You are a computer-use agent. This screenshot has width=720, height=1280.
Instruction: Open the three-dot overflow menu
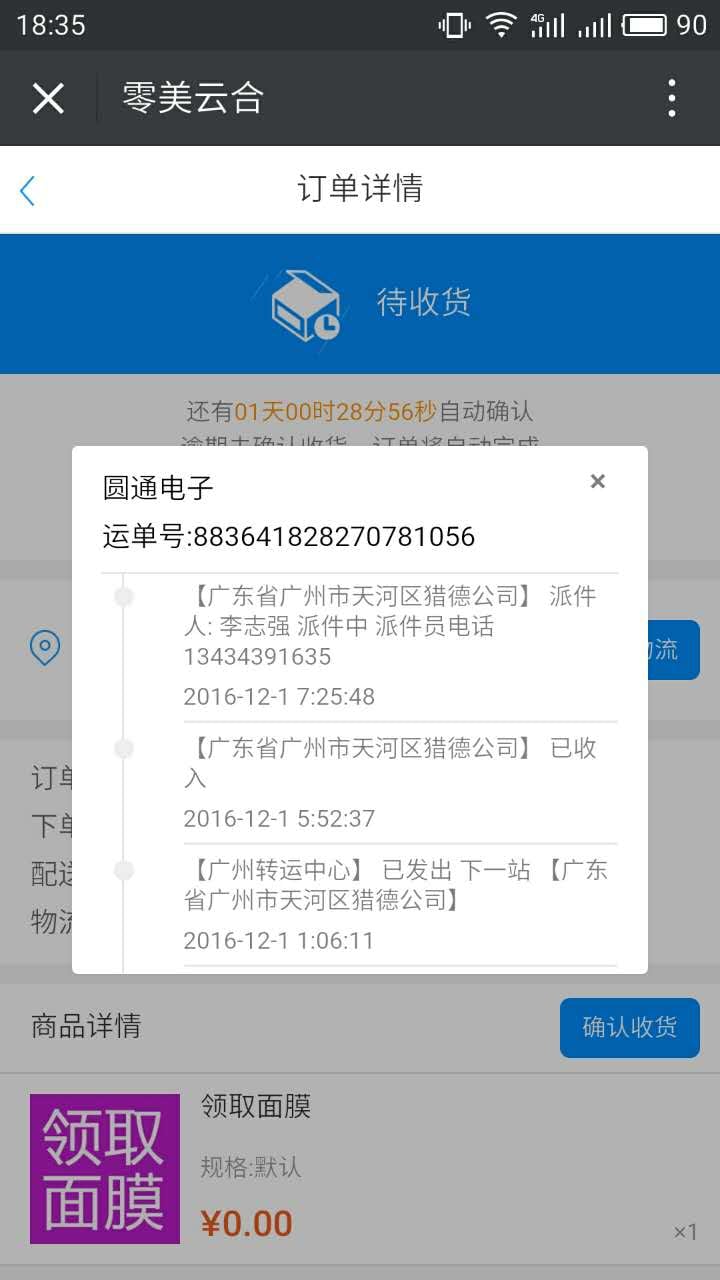tap(672, 98)
